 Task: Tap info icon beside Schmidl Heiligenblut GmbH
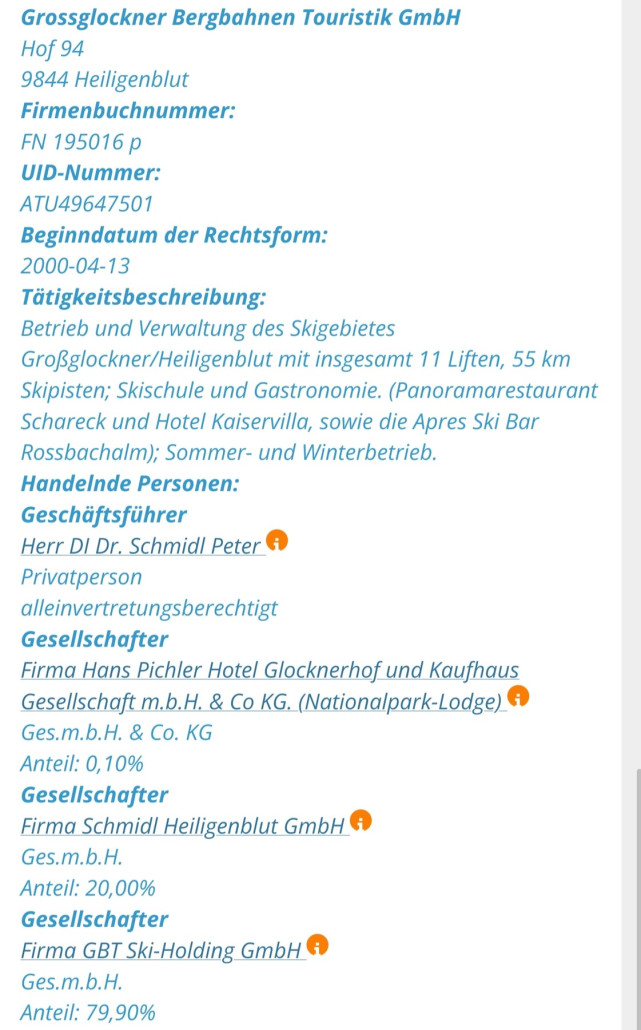pyautogui.click(x=361, y=821)
